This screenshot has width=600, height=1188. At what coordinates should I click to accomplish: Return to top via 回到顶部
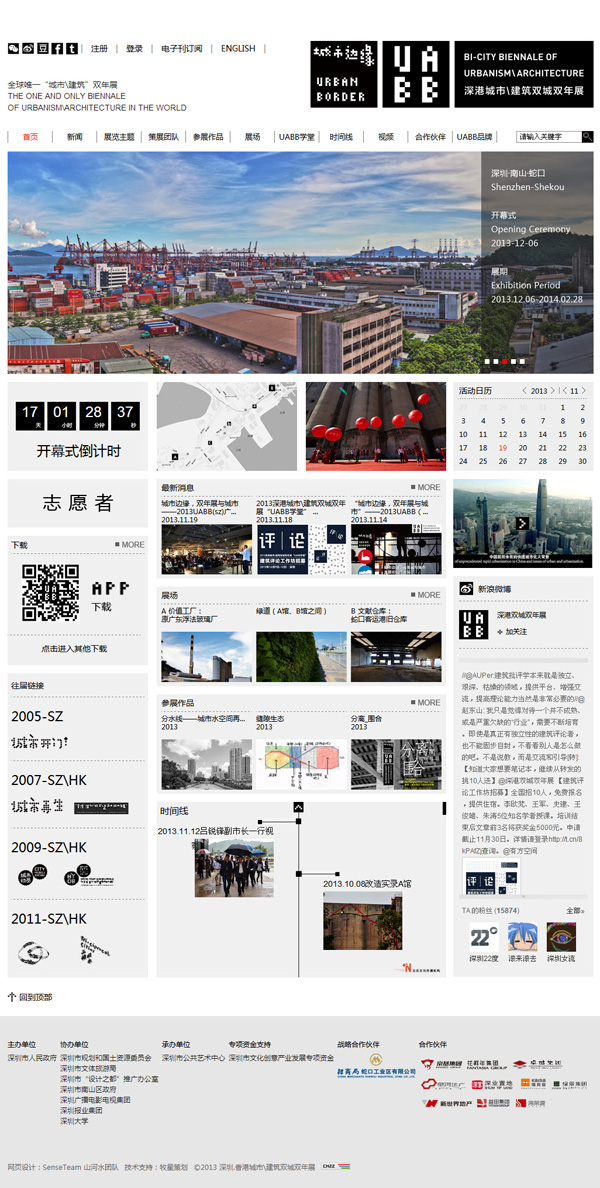coord(30,997)
